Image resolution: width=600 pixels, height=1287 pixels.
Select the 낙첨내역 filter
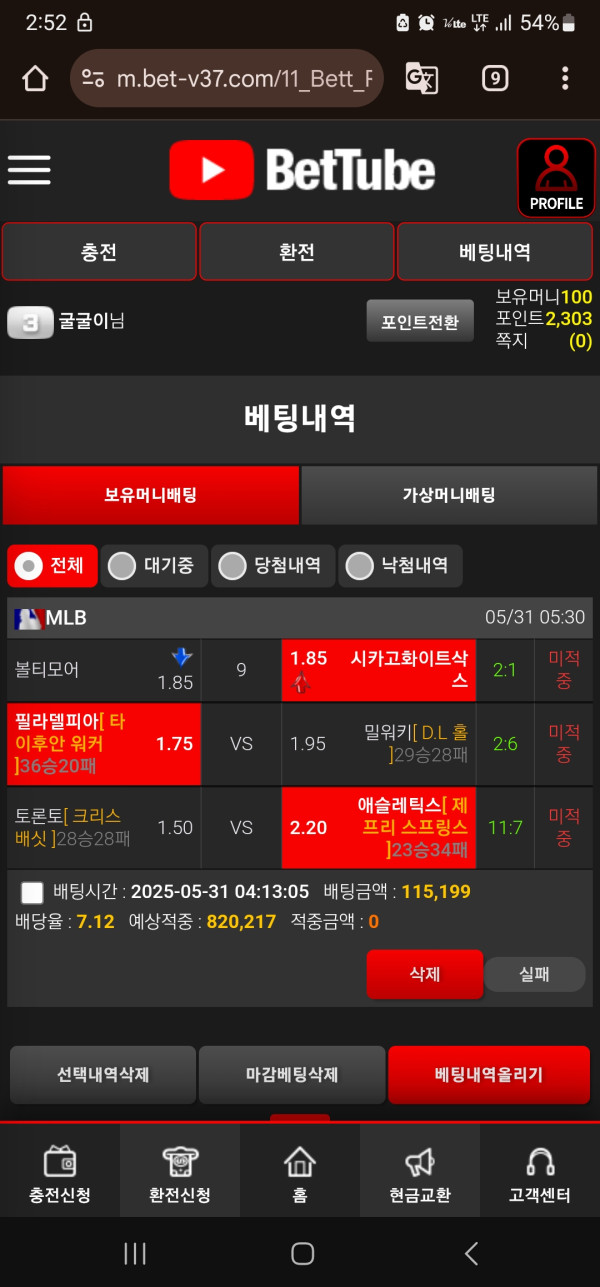click(x=400, y=566)
